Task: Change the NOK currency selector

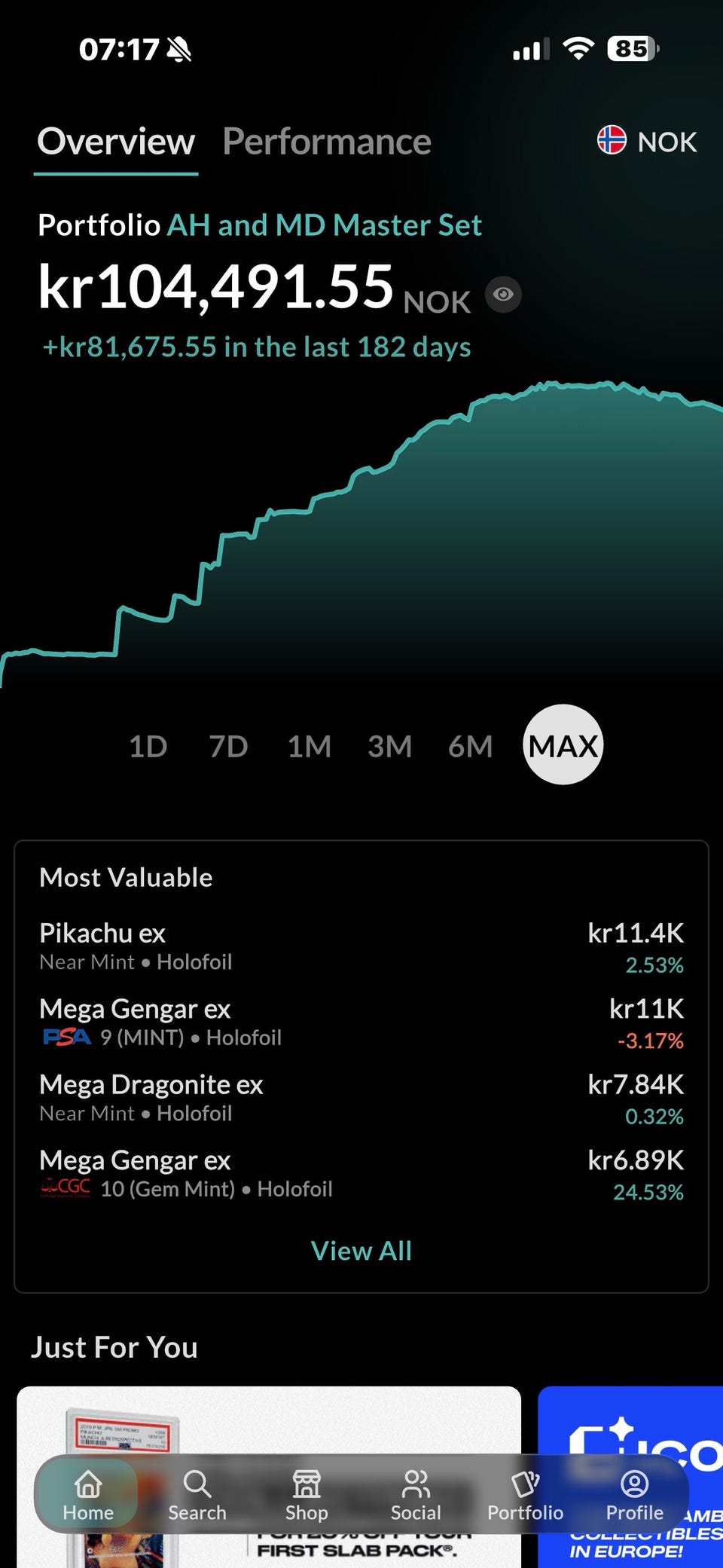Action: (647, 141)
